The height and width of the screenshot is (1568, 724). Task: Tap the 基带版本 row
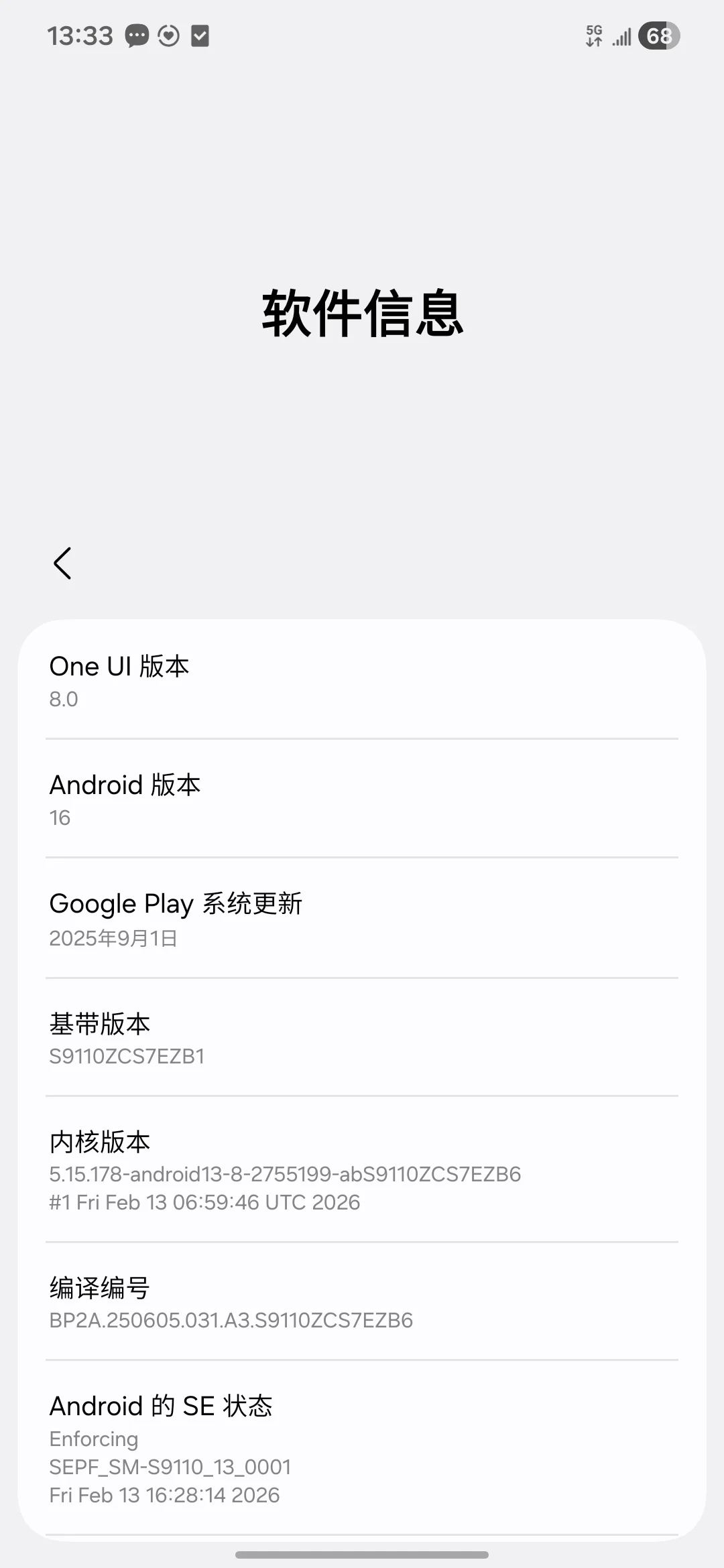click(x=362, y=1037)
